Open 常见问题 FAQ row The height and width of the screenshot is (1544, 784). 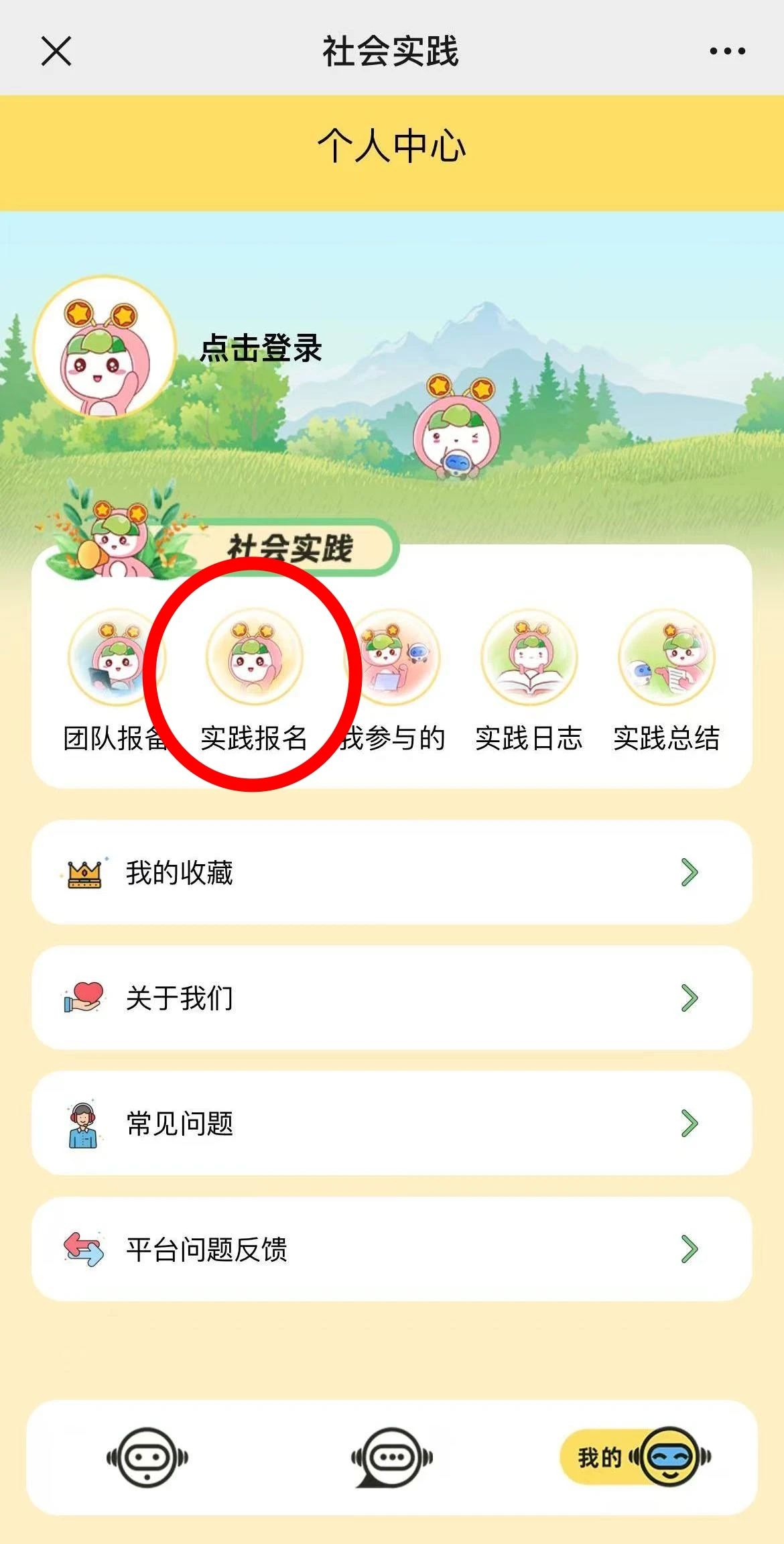click(391, 1123)
